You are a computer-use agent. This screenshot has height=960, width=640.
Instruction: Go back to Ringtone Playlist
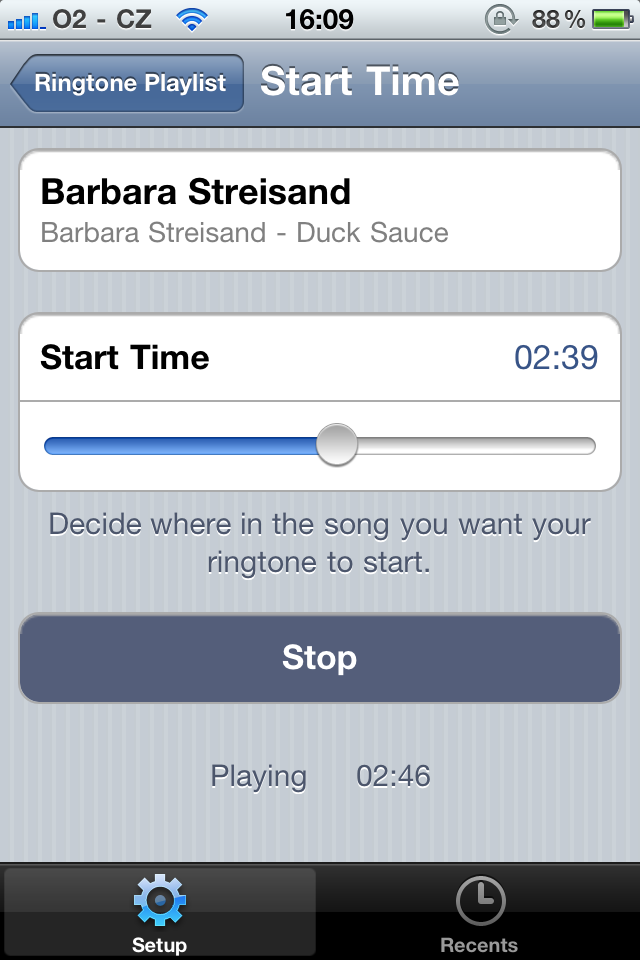[128, 83]
